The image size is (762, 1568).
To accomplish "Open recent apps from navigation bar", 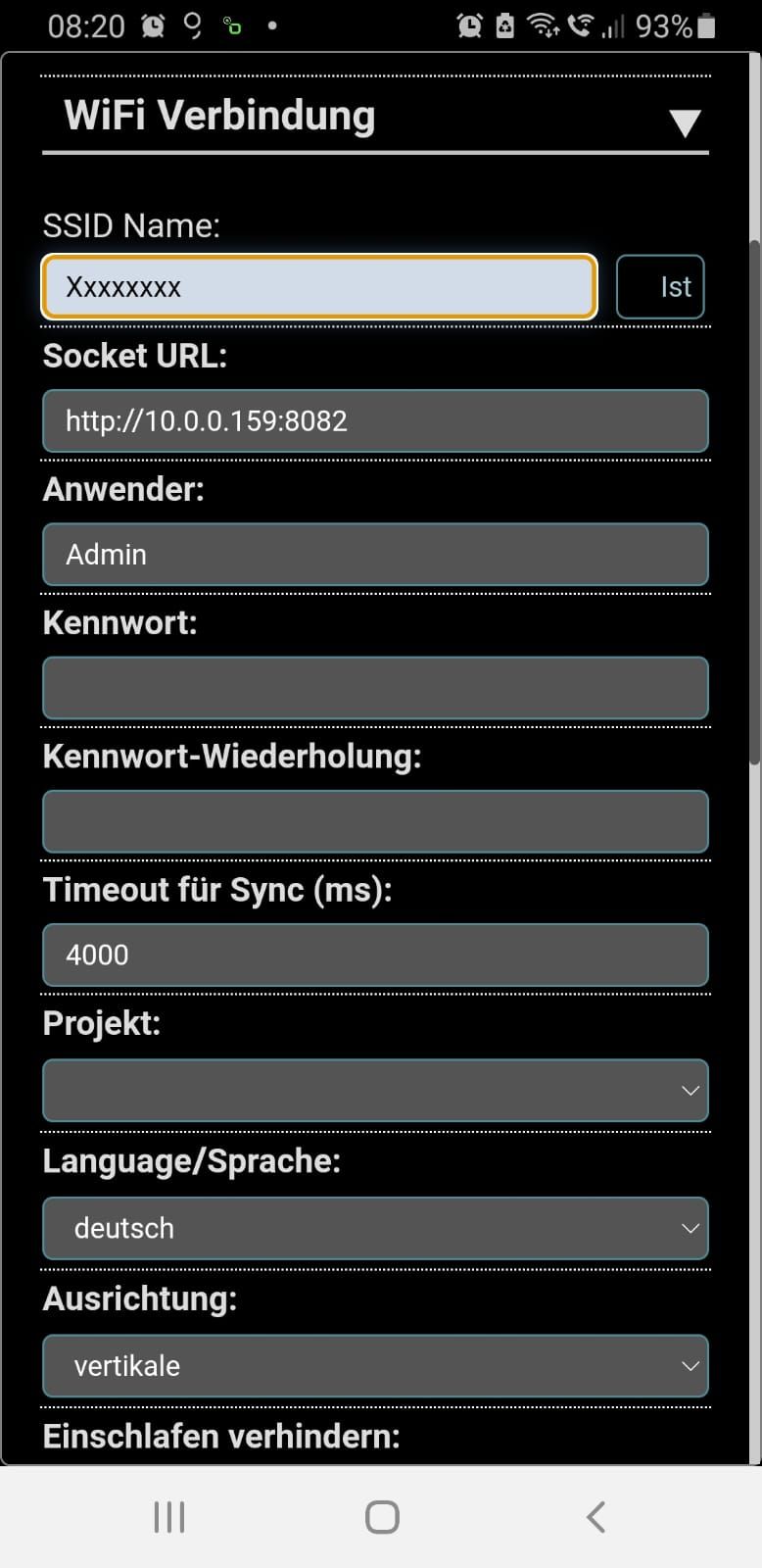I will [x=168, y=1516].
